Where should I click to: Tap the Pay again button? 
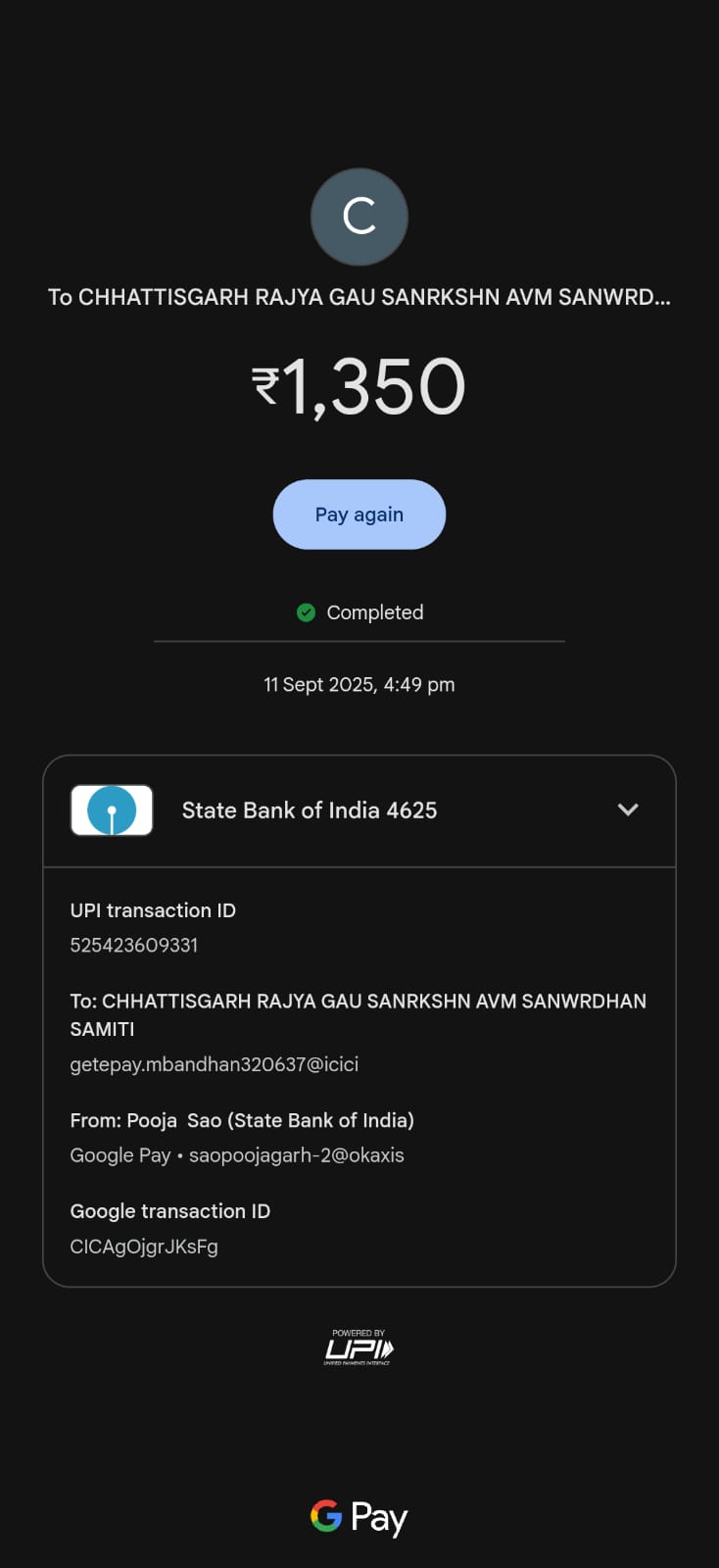pos(359,514)
